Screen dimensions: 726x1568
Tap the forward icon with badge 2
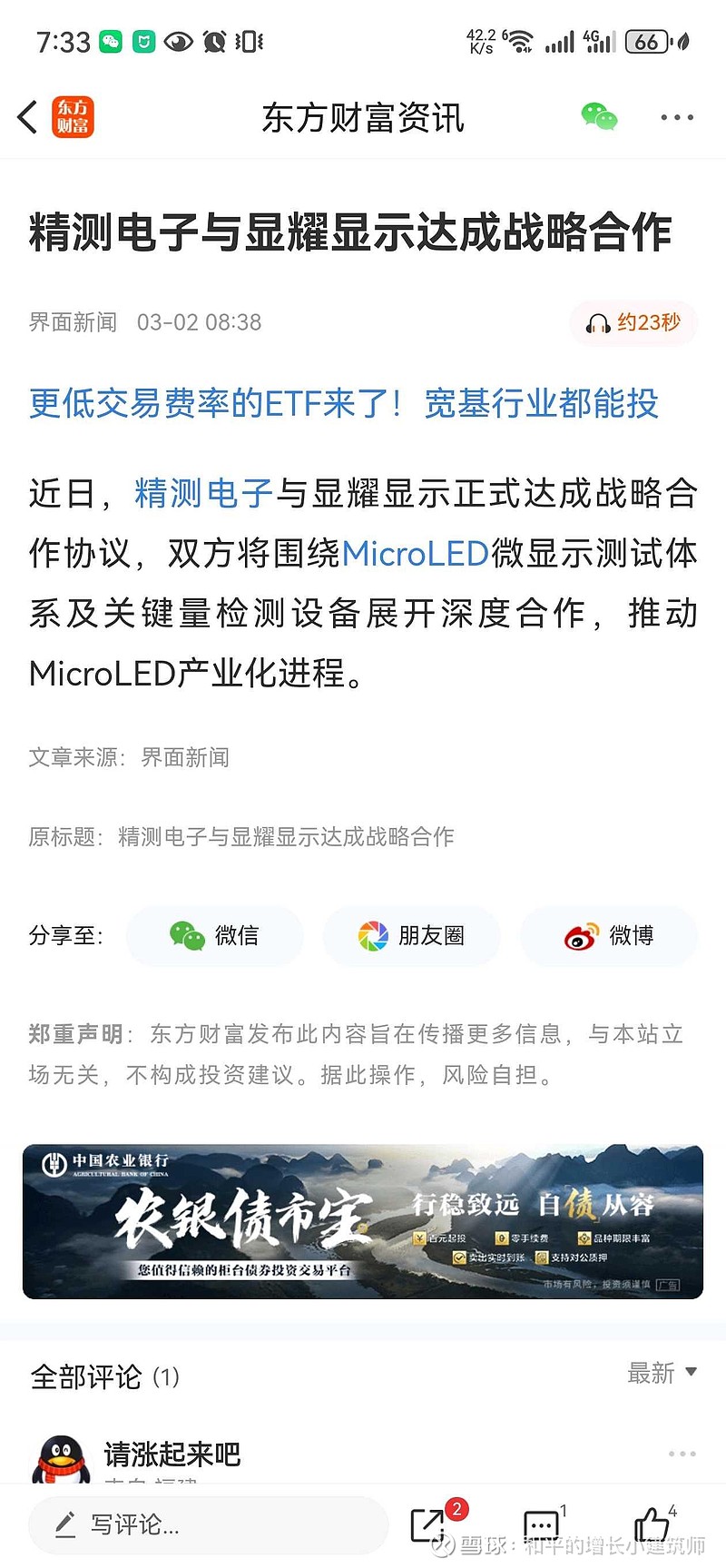point(427,1524)
